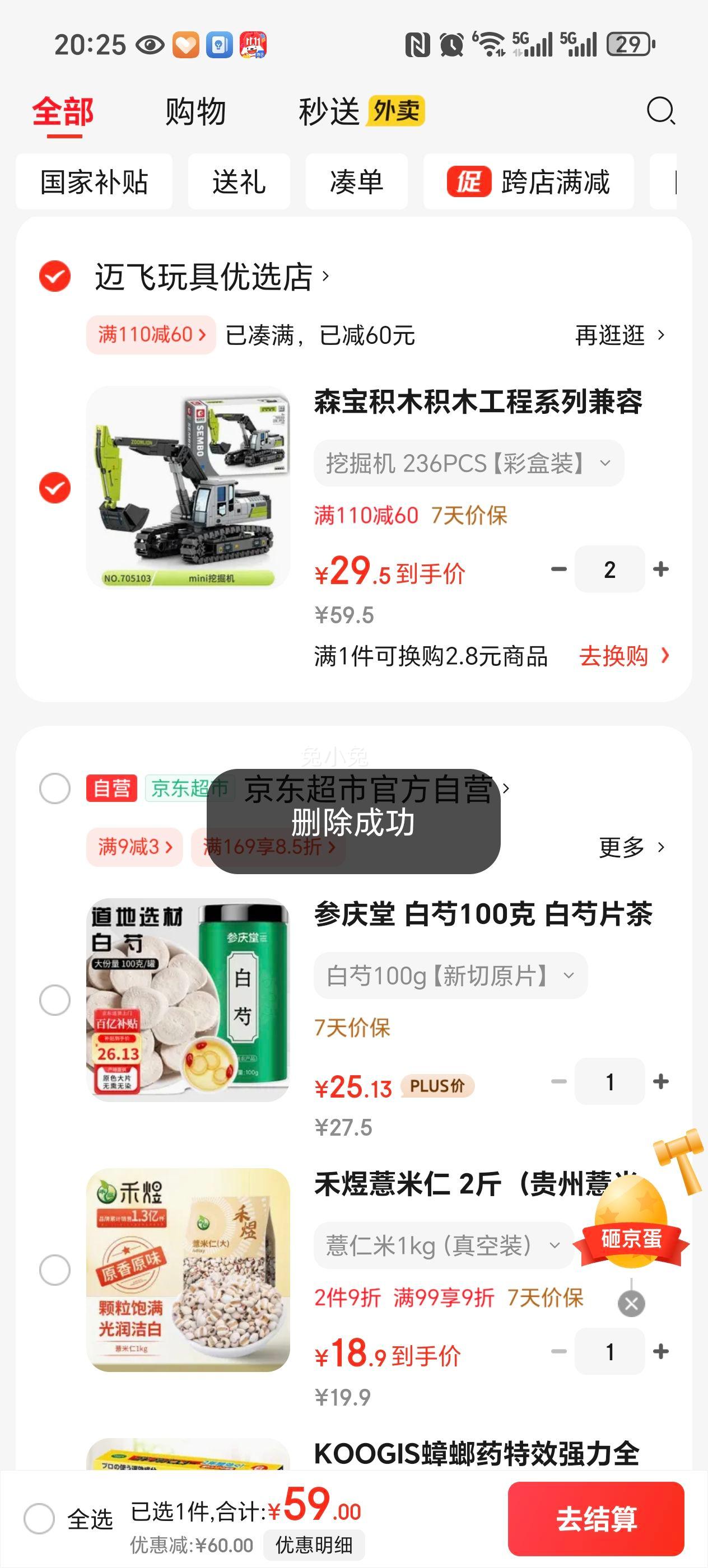Select the 跨店满减 filter chip
The image size is (708, 1568).
tap(528, 182)
